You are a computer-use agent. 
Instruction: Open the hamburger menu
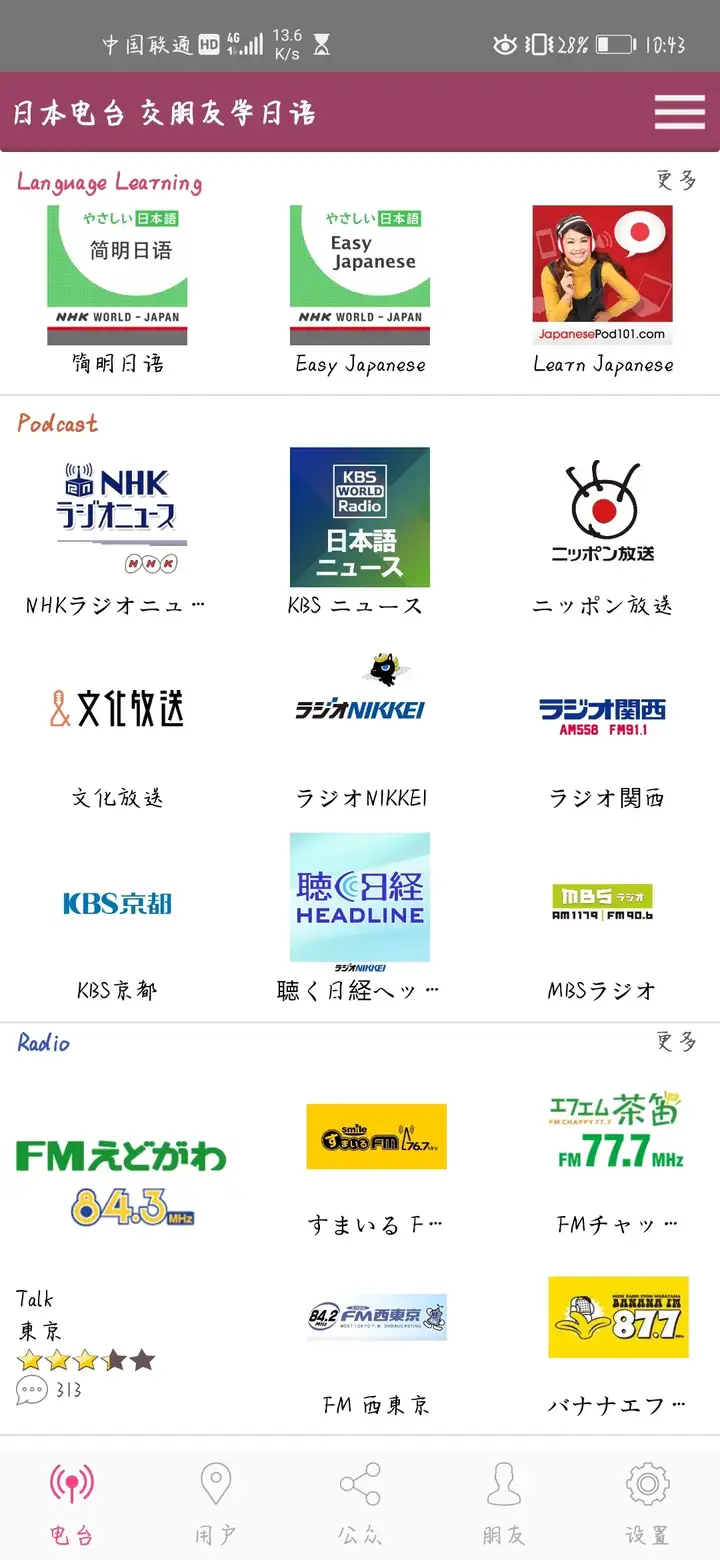679,112
